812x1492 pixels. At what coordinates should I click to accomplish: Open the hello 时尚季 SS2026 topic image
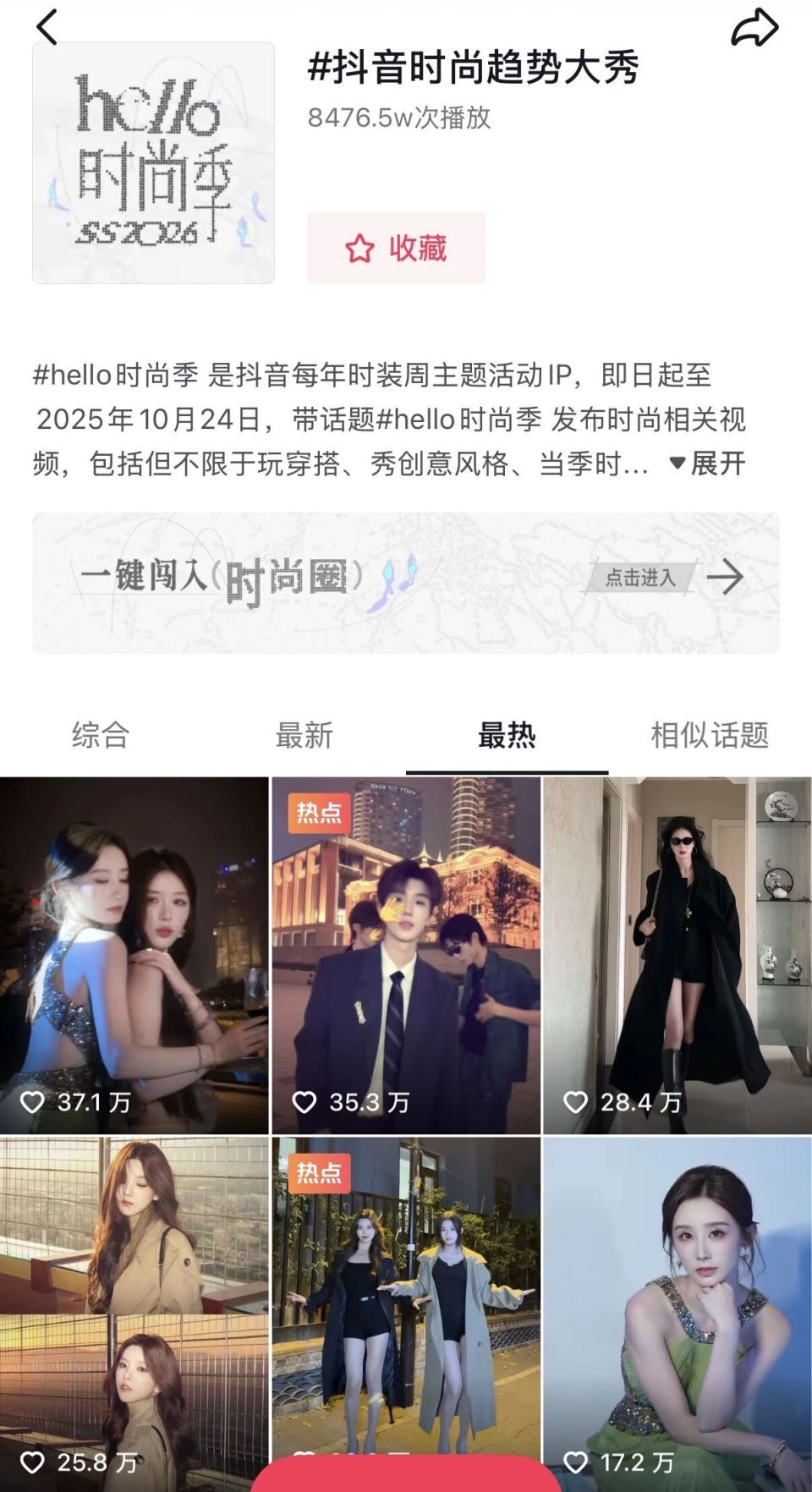click(154, 162)
